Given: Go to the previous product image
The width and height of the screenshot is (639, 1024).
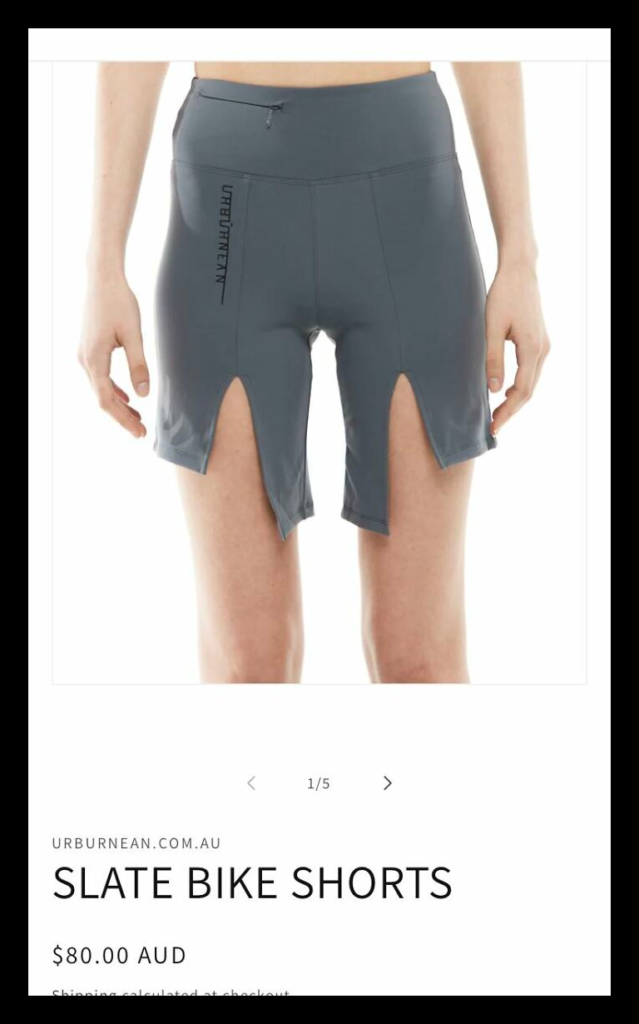Looking at the screenshot, I should (x=251, y=783).
